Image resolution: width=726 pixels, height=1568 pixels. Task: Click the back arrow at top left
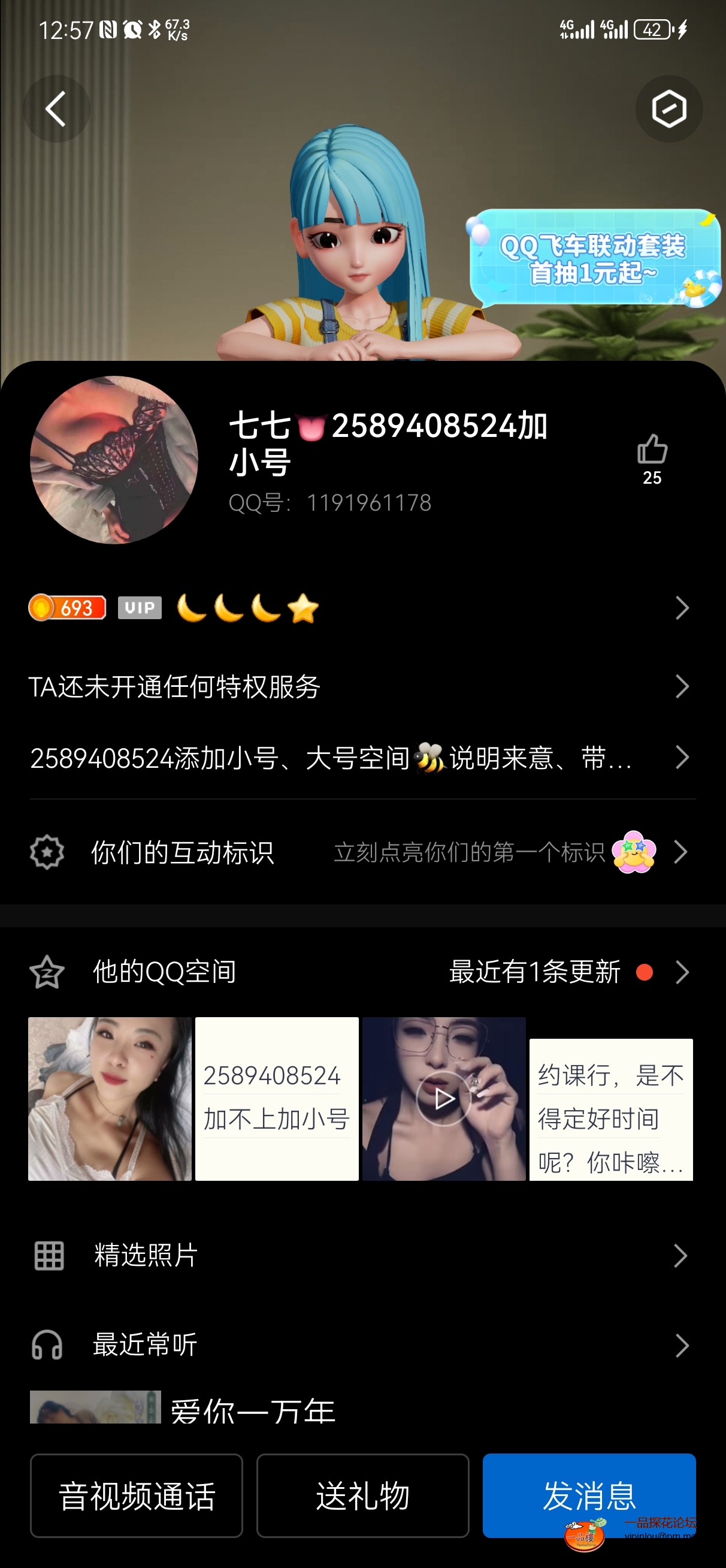(56, 108)
